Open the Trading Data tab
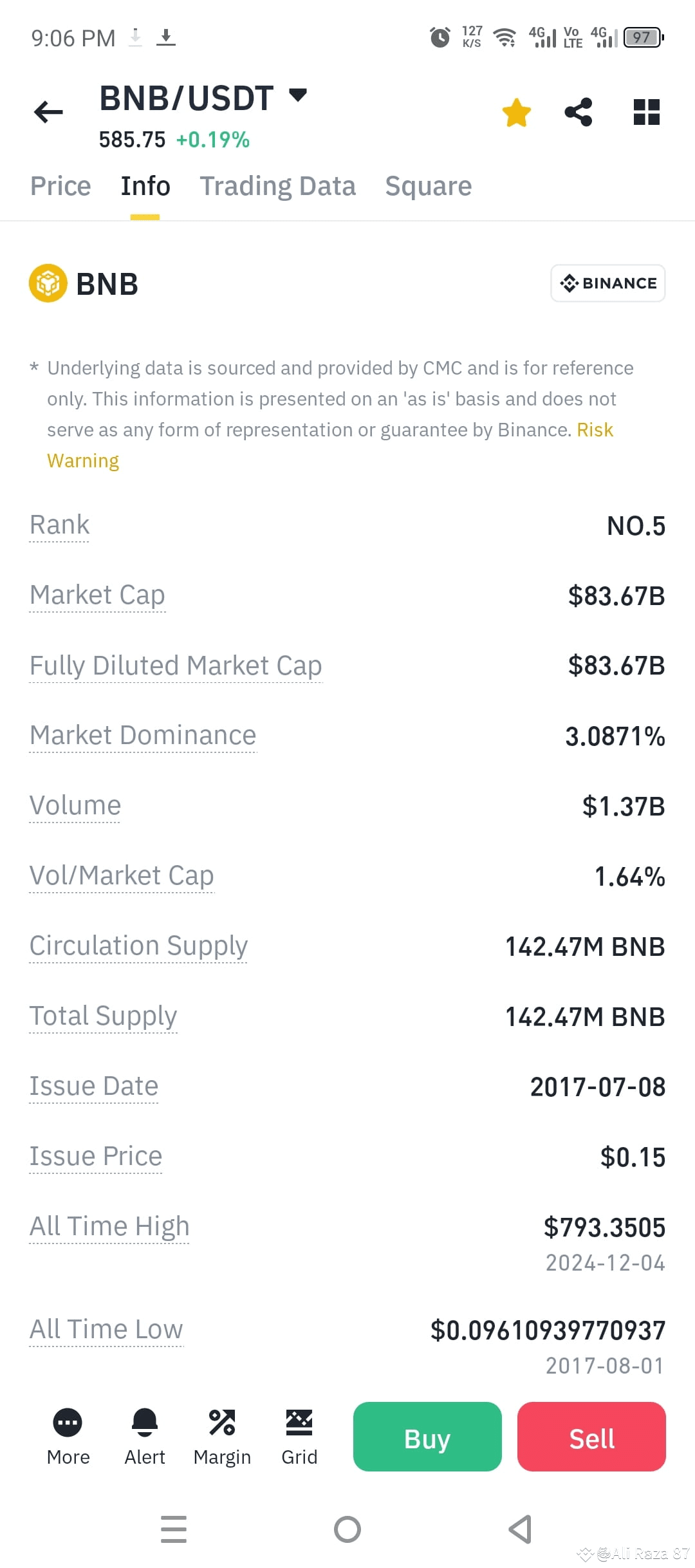 (x=278, y=186)
